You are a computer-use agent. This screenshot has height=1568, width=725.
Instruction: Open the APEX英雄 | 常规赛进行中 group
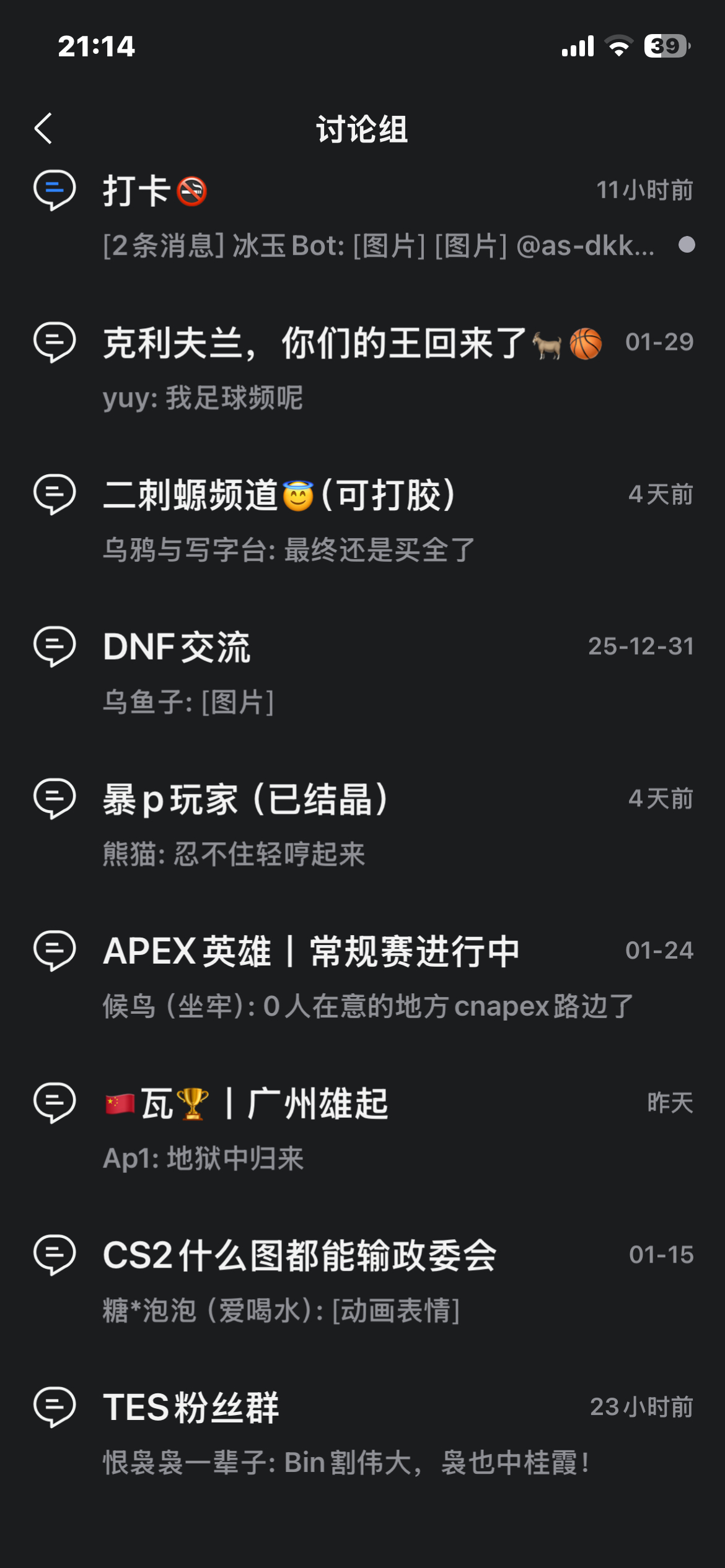click(x=362, y=978)
